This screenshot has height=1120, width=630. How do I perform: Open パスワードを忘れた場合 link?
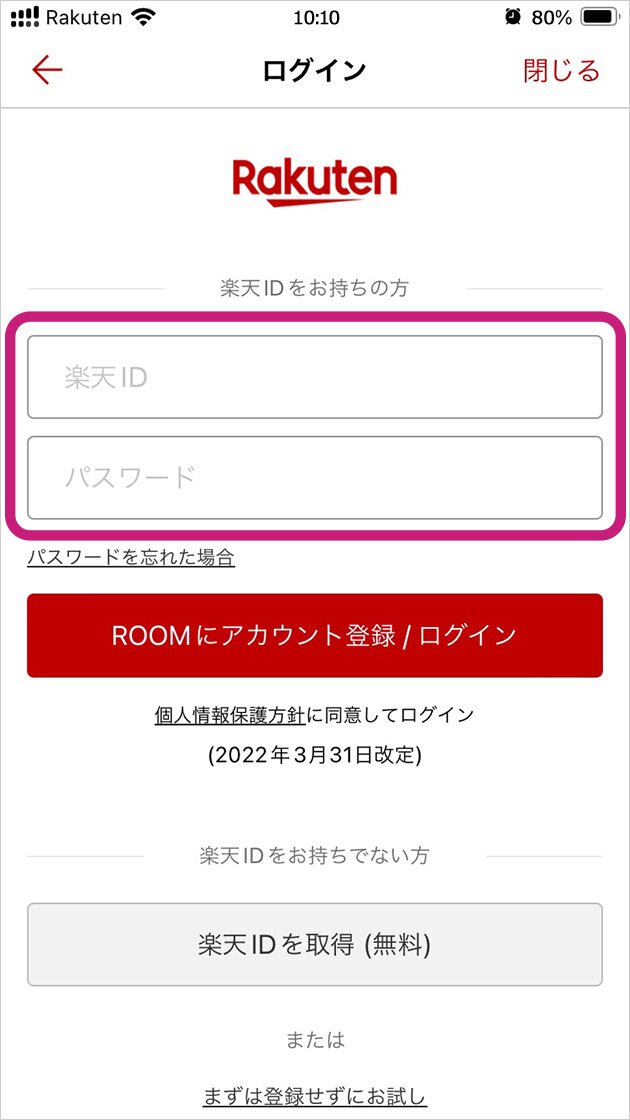tap(131, 557)
